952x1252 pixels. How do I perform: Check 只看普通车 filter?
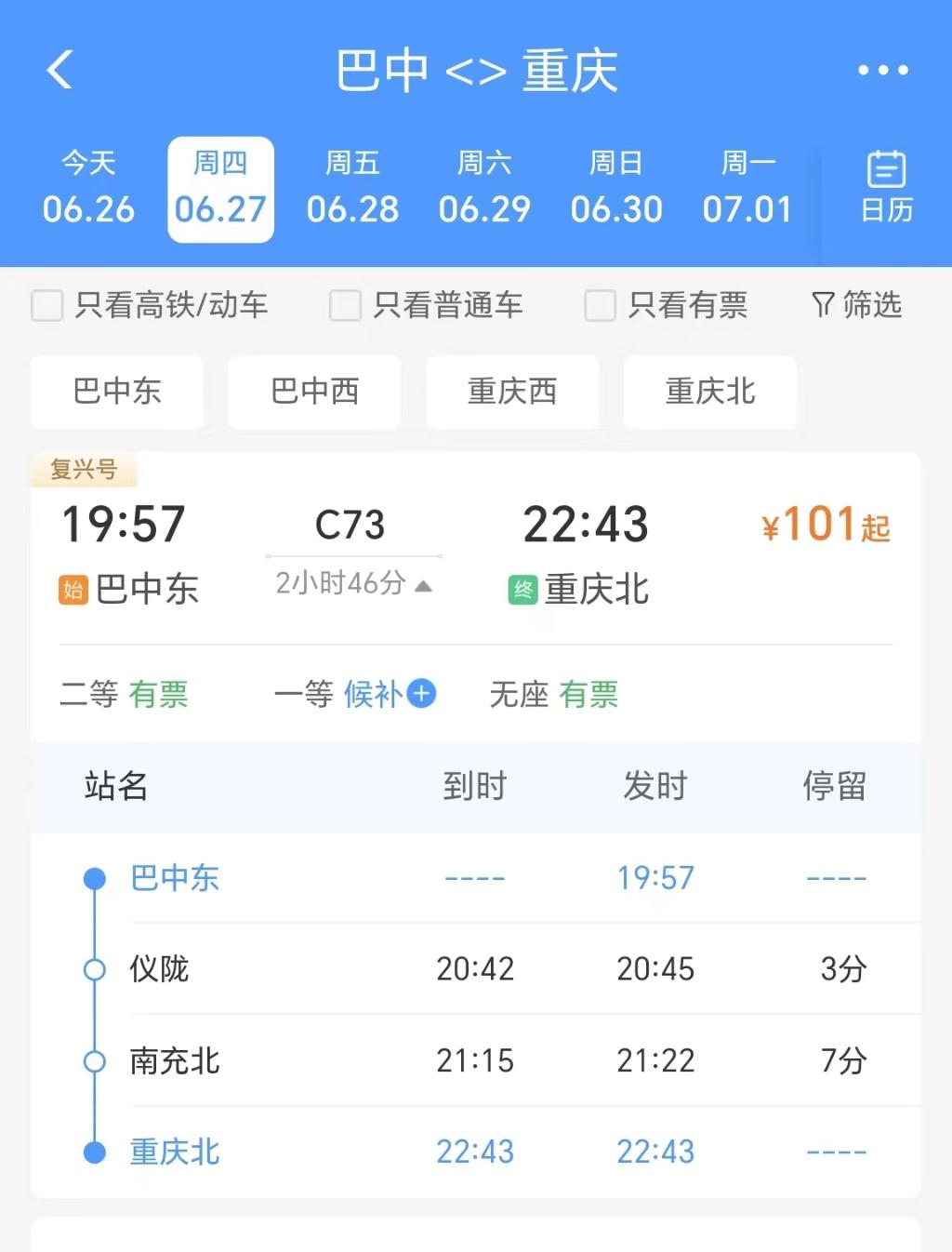(x=345, y=305)
